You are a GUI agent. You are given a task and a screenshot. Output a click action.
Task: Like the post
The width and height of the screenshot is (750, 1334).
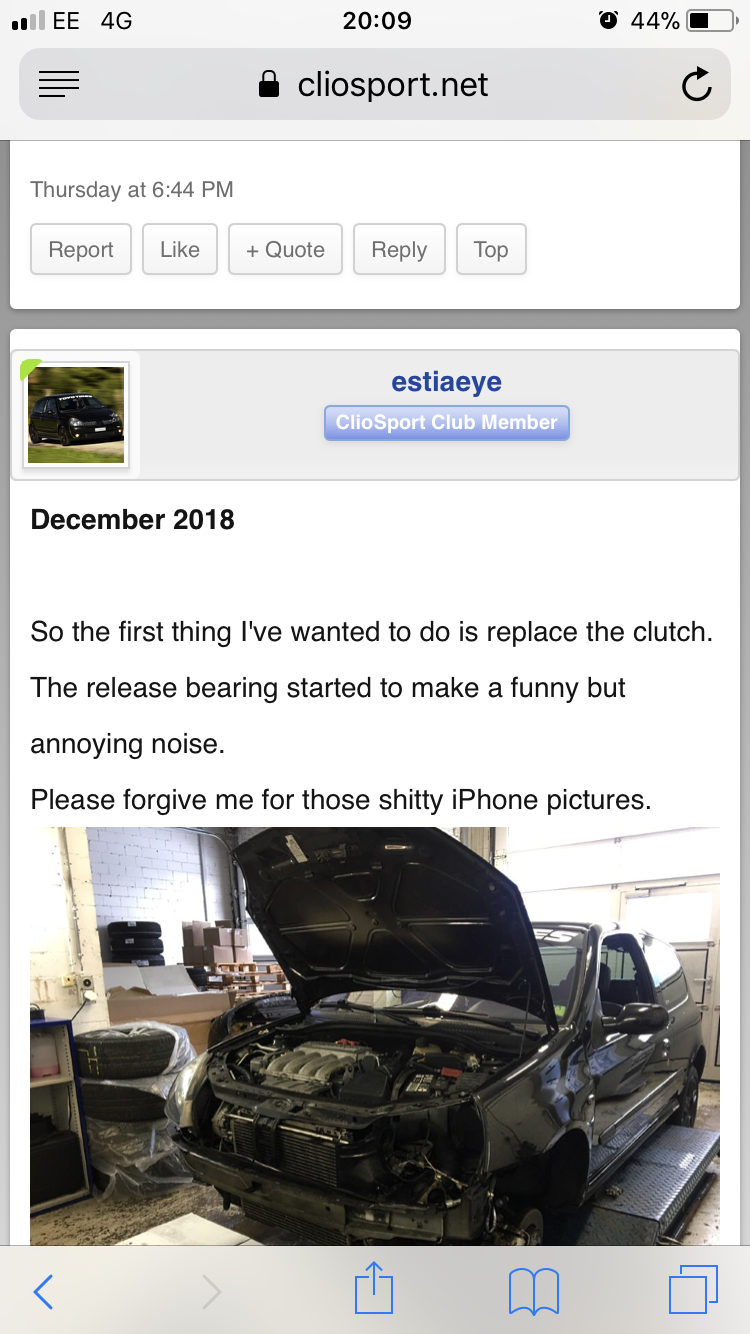coord(180,250)
